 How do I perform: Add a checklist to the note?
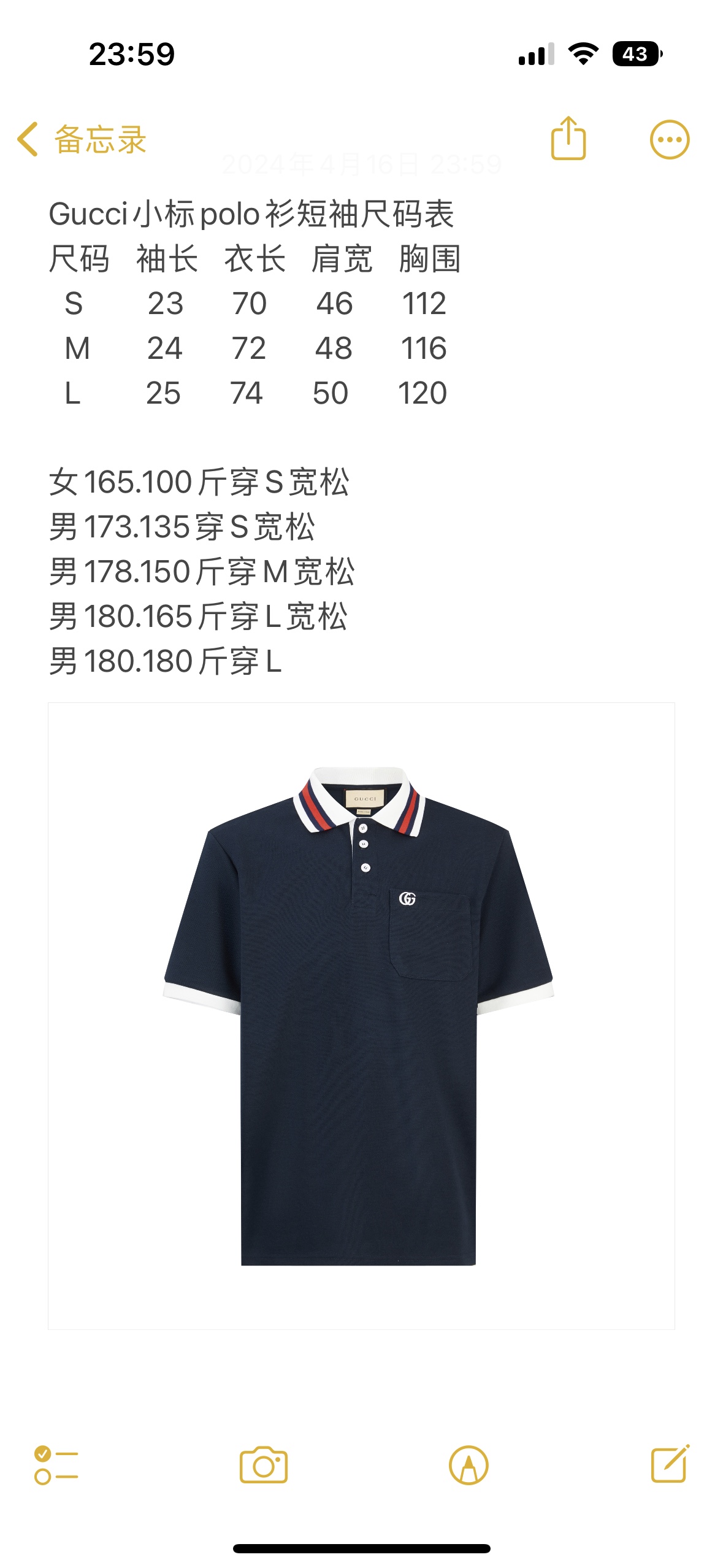point(56,1464)
